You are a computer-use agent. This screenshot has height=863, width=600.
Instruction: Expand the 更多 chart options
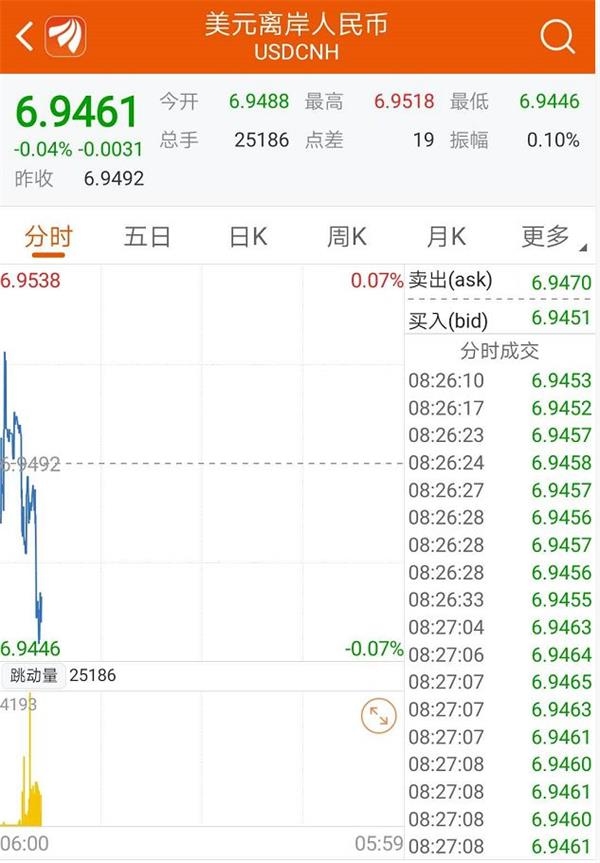coord(546,237)
